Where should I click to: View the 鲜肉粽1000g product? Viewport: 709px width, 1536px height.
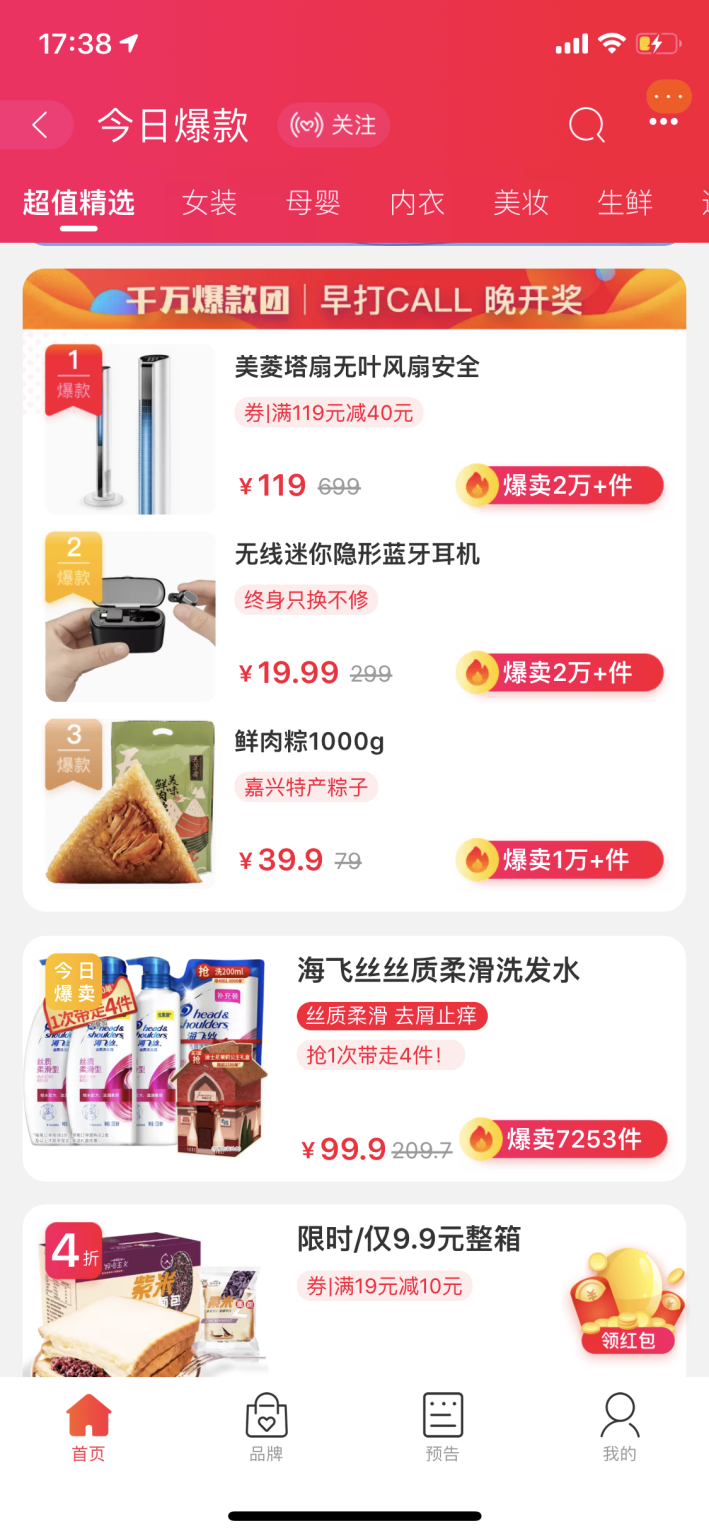click(355, 803)
